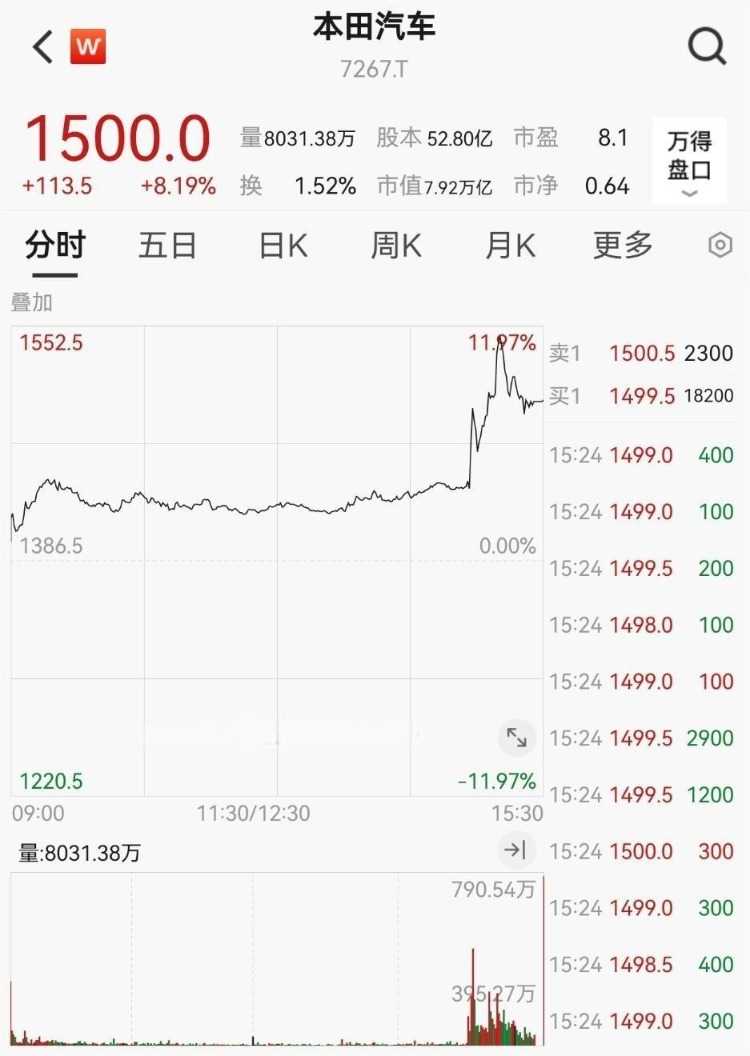The height and width of the screenshot is (1056, 750).
Task: Expand the price chart to fullscreen
Action: click(x=517, y=738)
